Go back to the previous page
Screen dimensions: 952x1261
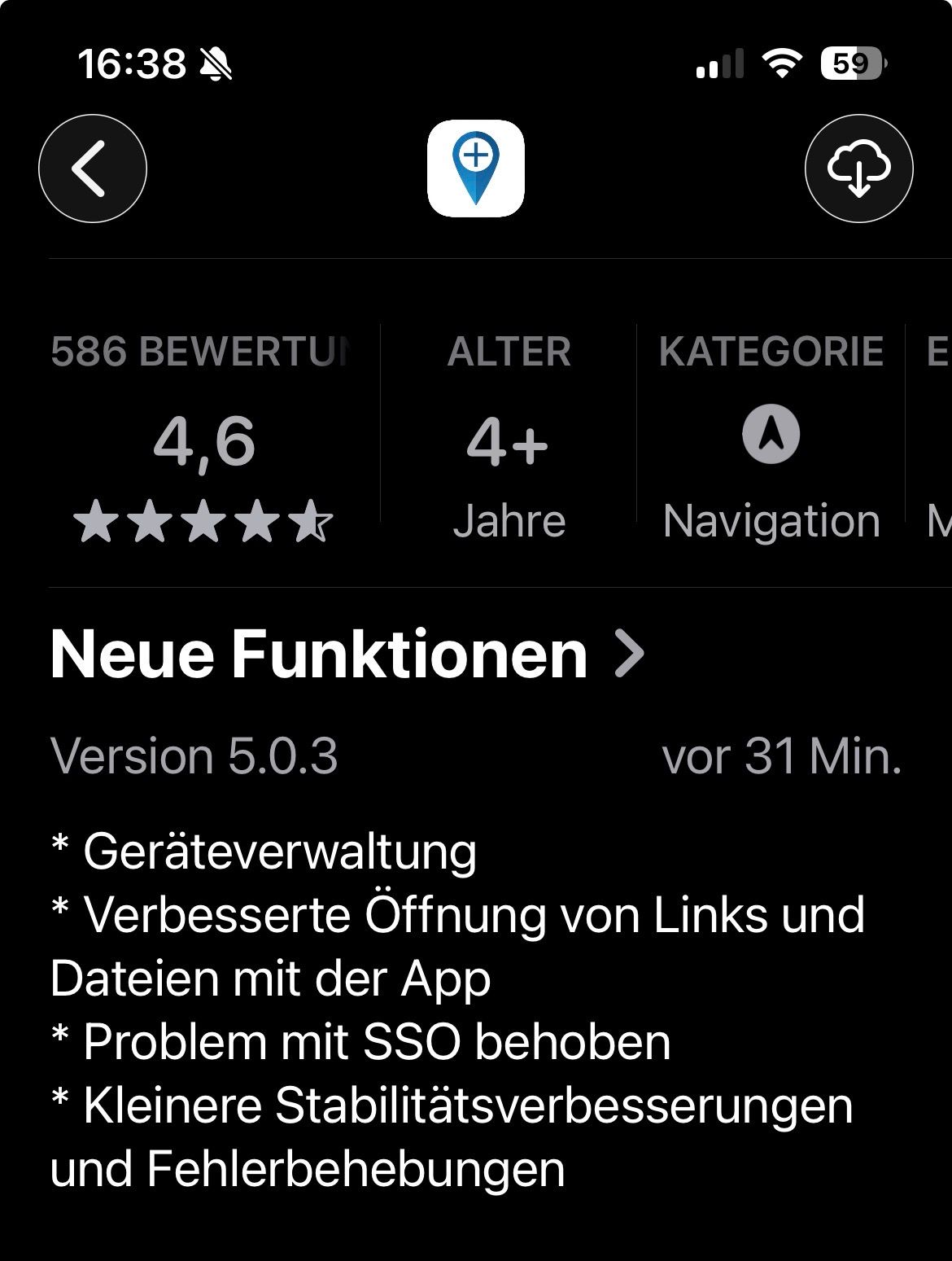click(x=92, y=169)
